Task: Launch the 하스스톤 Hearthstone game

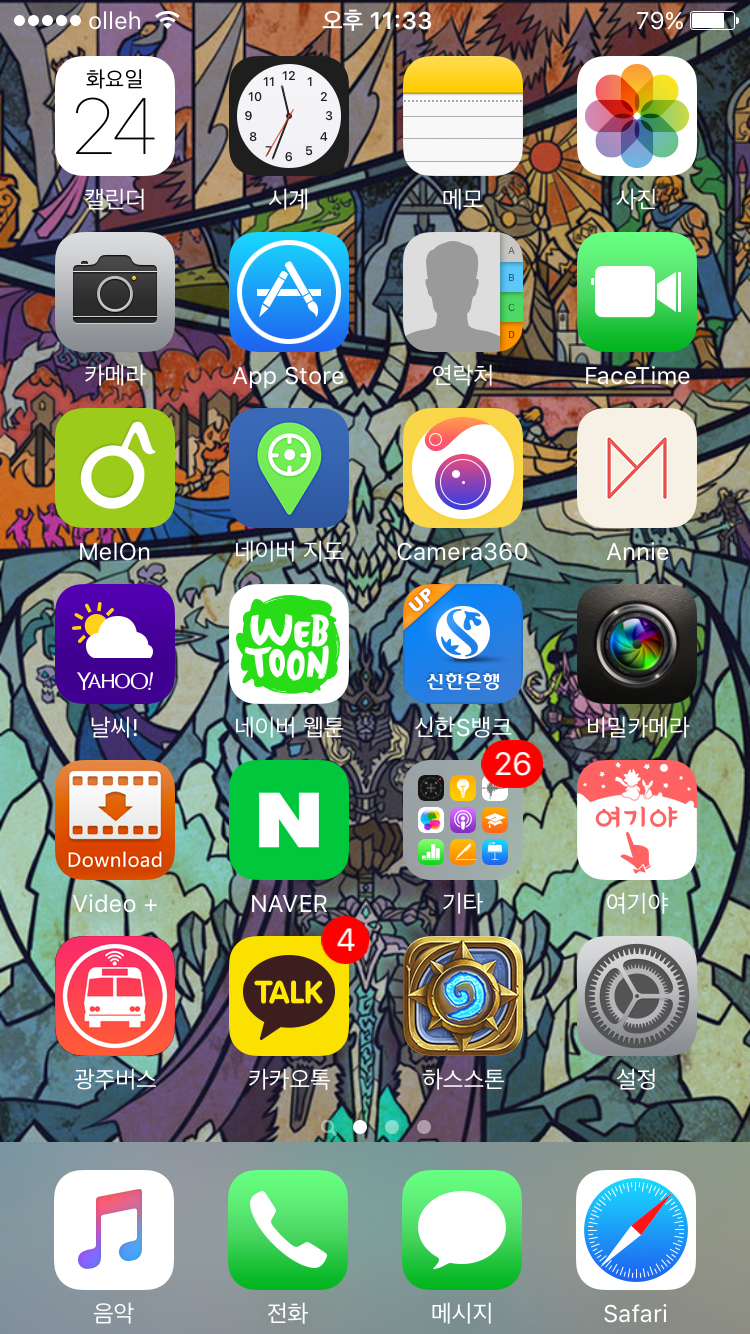Action: pyautogui.click(x=462, y=996)
